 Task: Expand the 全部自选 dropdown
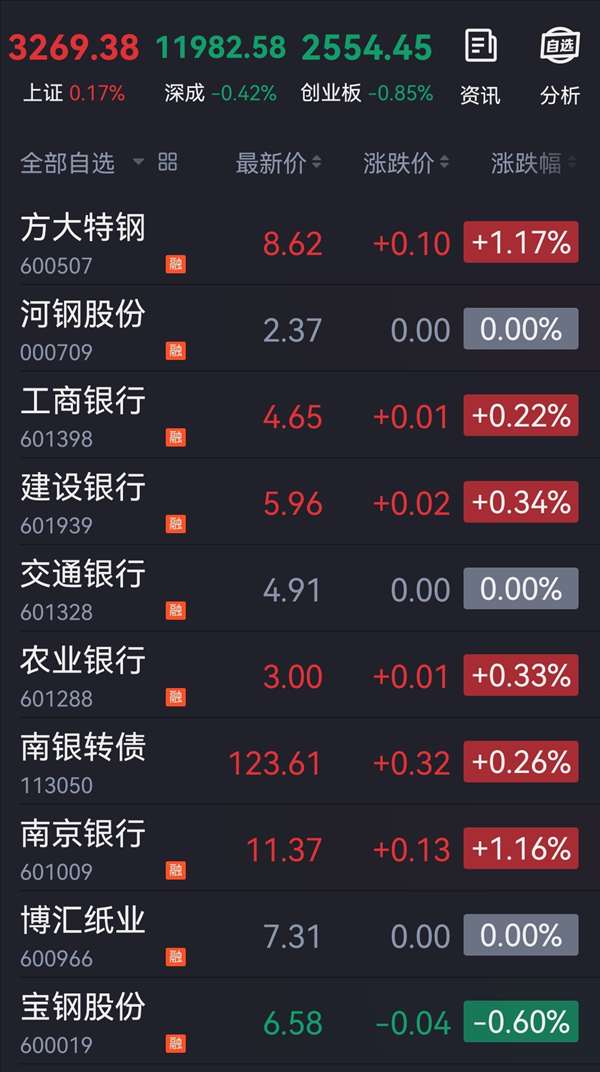click(82, 163)
